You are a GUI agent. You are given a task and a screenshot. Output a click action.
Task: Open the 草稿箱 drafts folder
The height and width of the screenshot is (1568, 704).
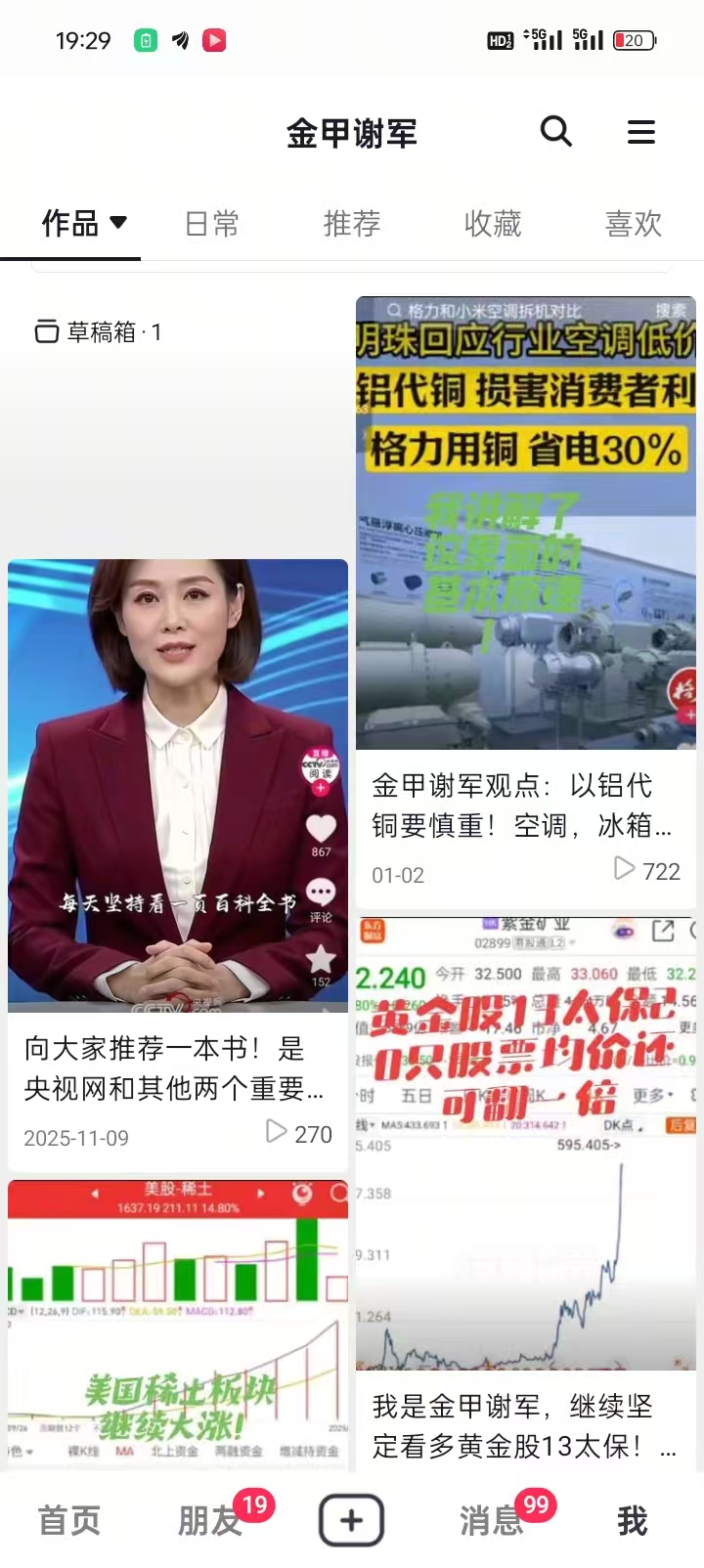(x=99, y=332)
